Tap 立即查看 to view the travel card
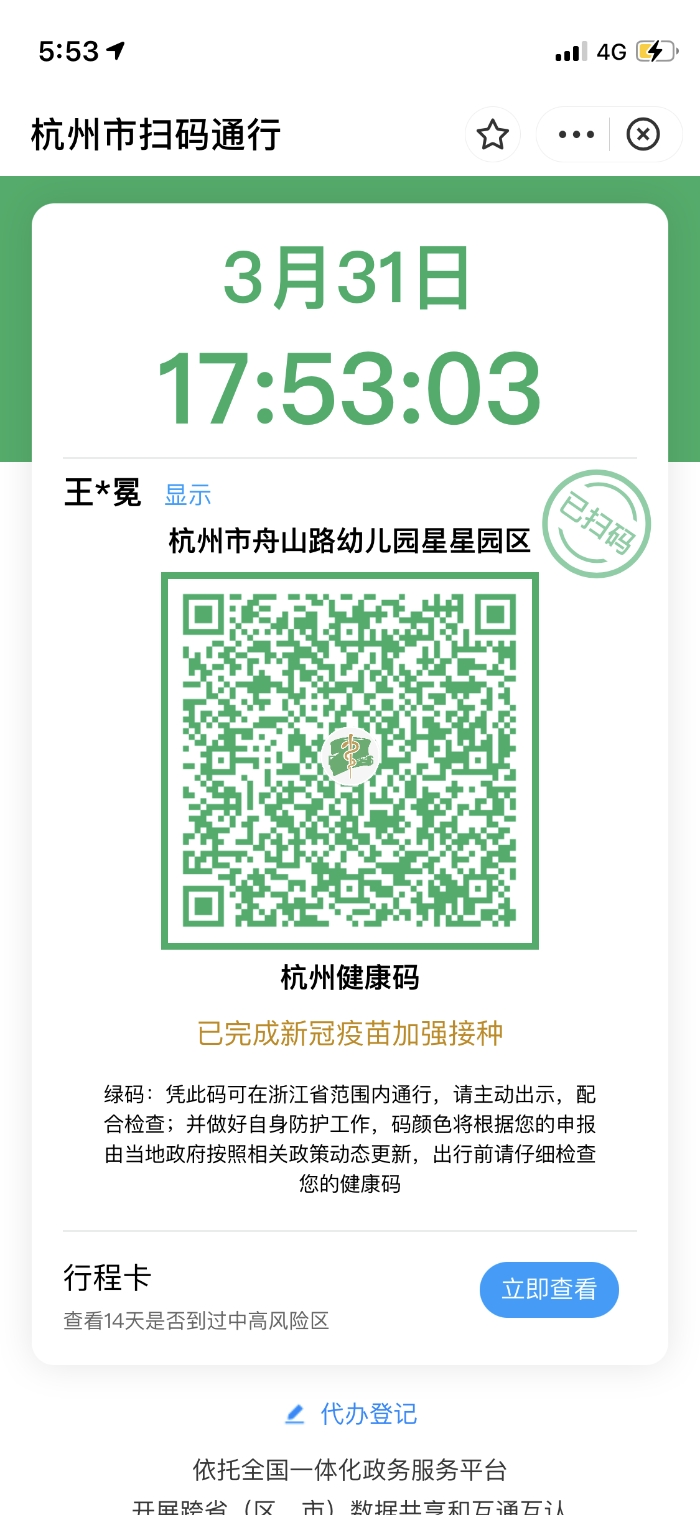Image resolution: width=700 pixels, height=1515 pixels. point(549,1290)
